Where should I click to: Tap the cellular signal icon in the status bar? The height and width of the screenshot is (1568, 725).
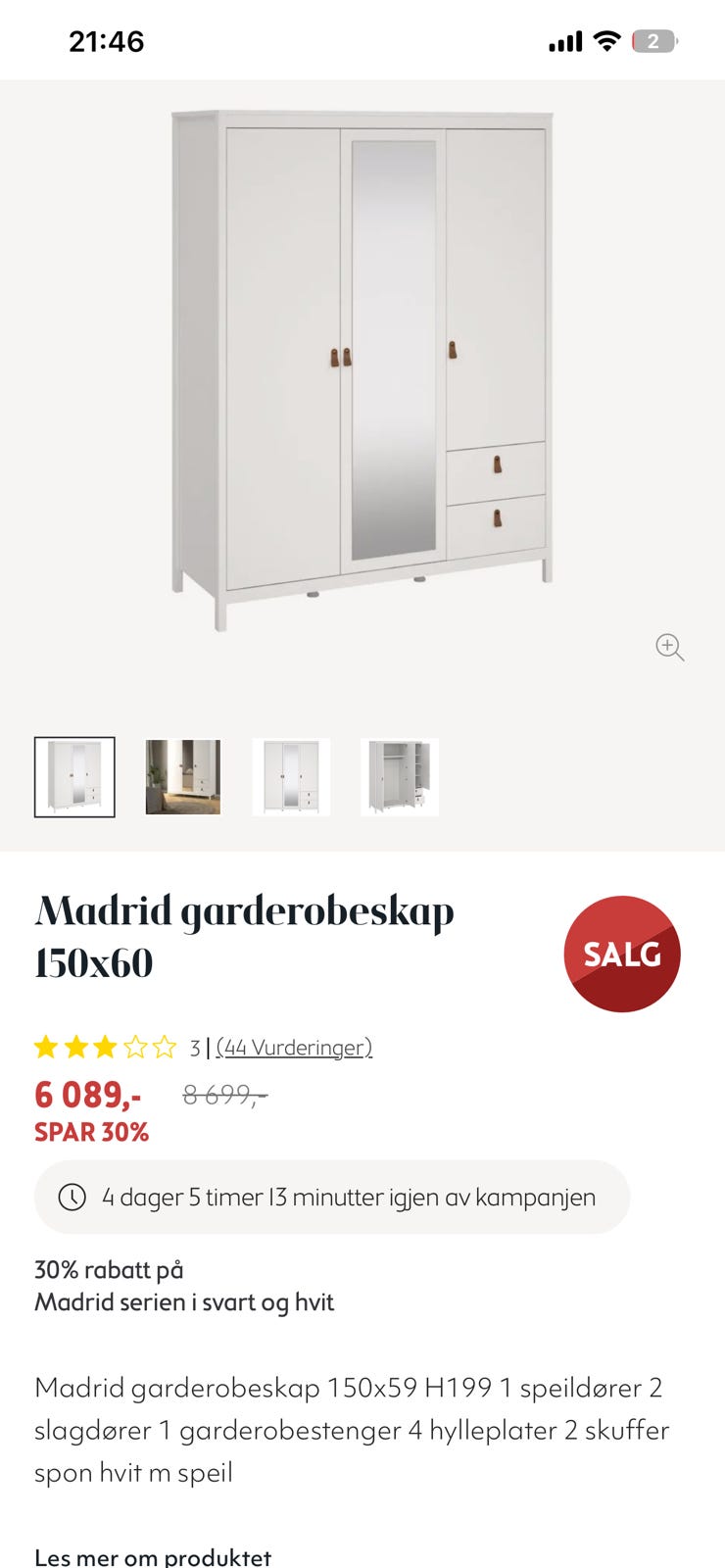click(x=564, y=41)
